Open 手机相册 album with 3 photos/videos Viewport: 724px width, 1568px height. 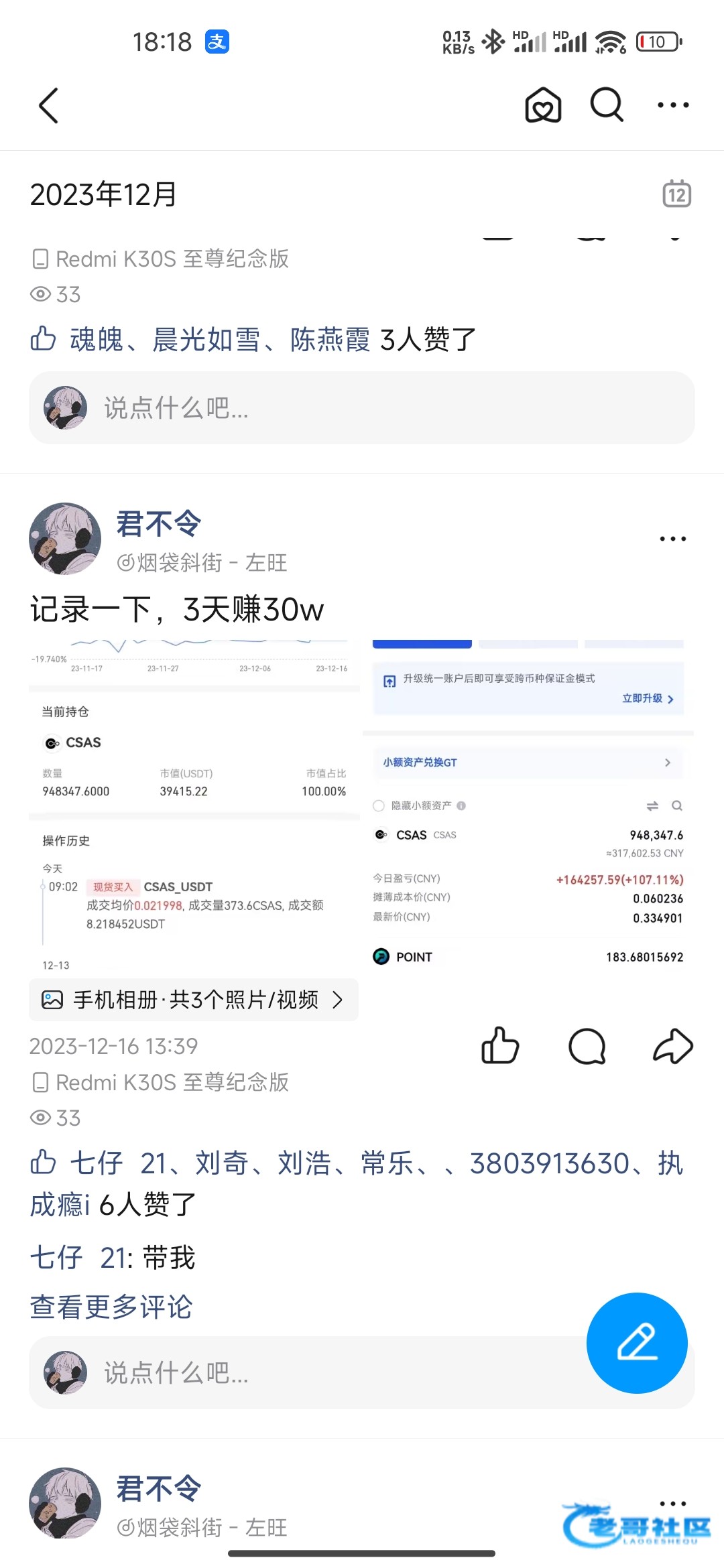(x=194, y=1000)
